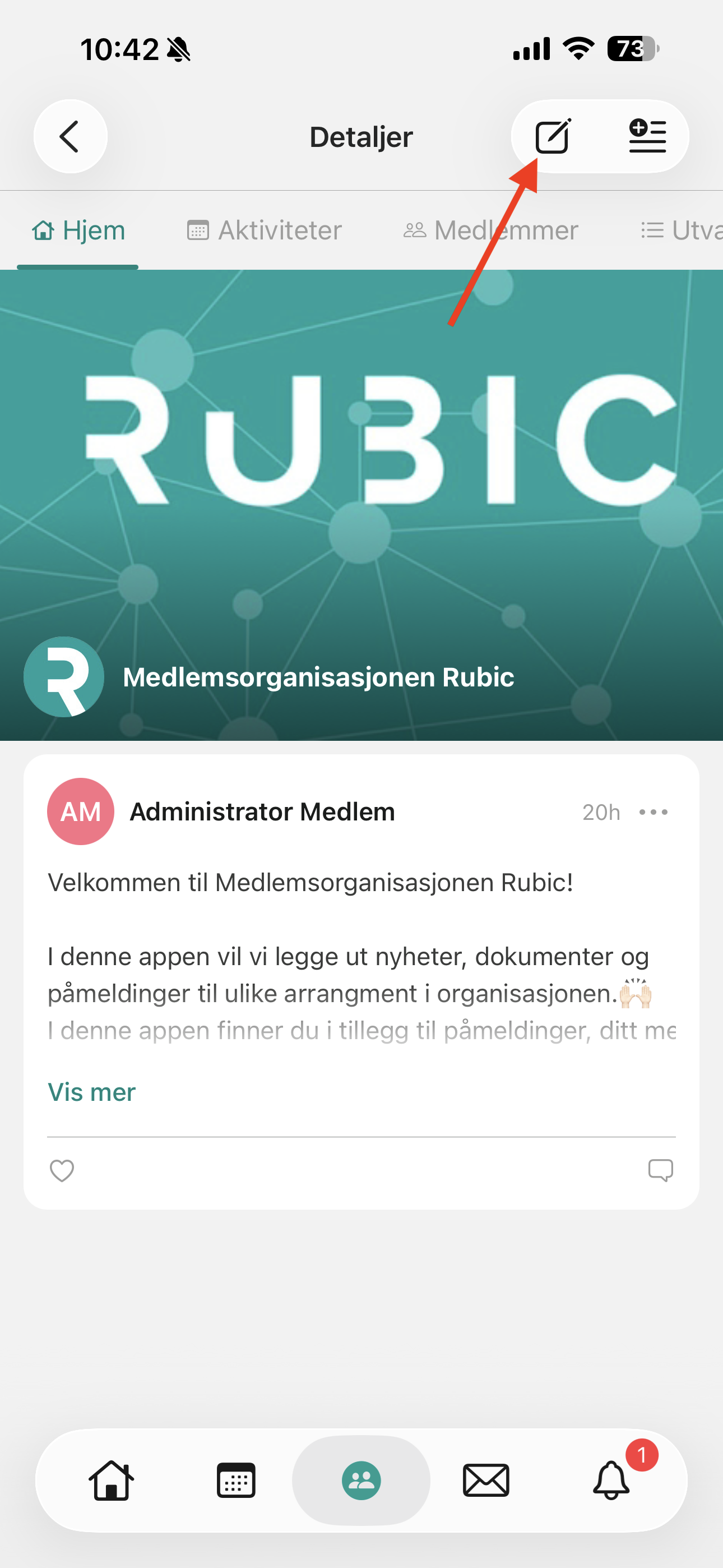Screen dimensions: 723x1568
Task: Open the add list item icon
Action: pyautogui.click(x=647, y=136)
